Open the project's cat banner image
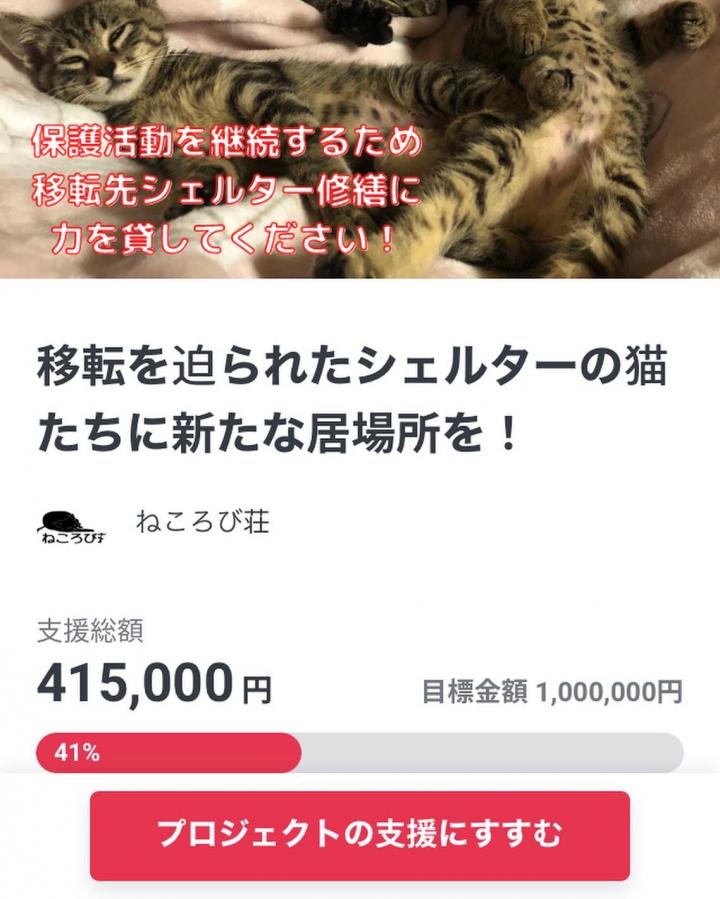 click(360, 138)
